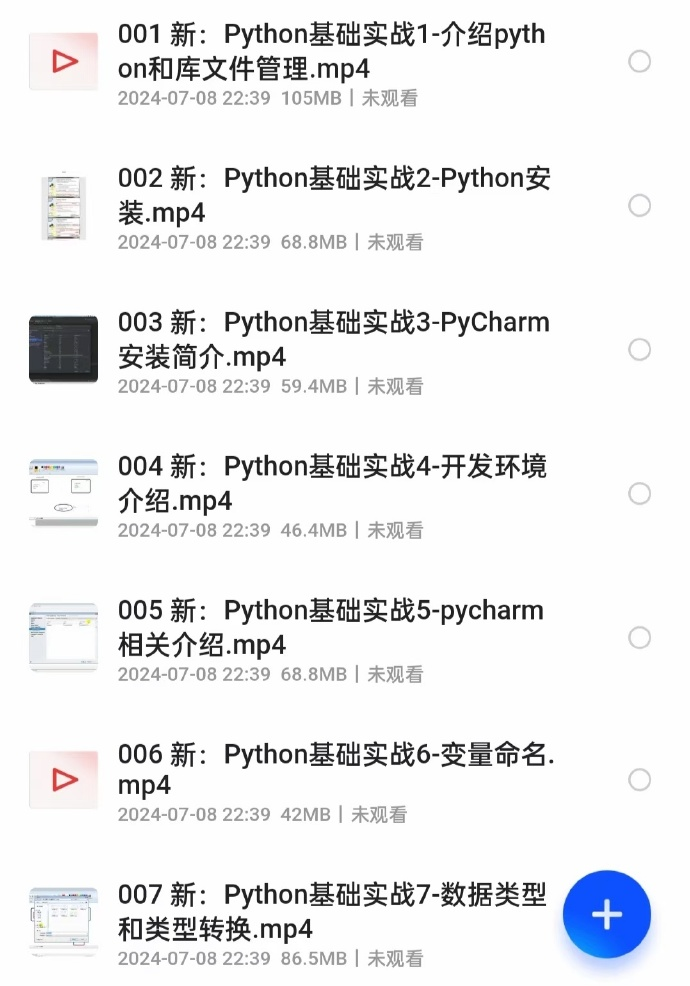
Task: Tap the blue plus floating button
Action: tap(607, 914)
